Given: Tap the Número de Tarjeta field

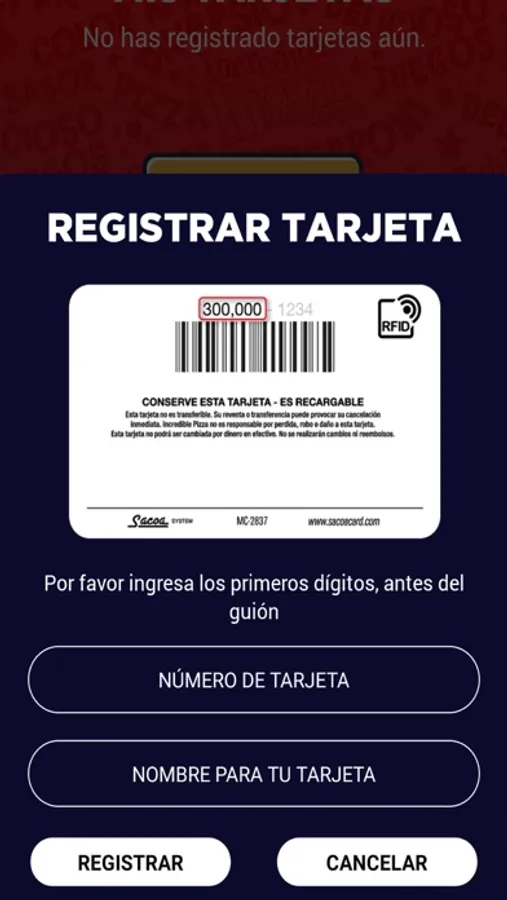Looking at the screenshot, I should point(253,680).
